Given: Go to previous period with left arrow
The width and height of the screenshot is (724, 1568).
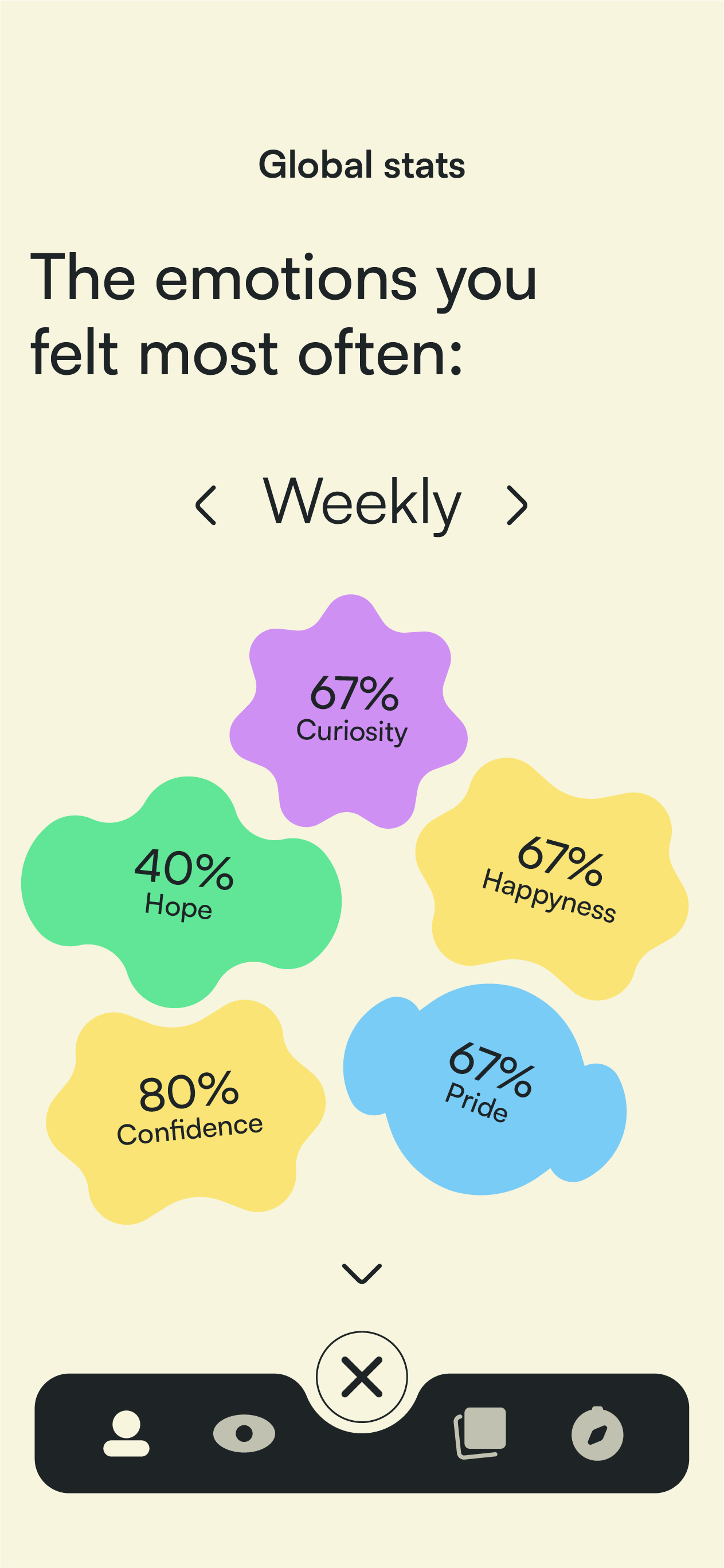Looking at the screenshot, I should 206,505.
